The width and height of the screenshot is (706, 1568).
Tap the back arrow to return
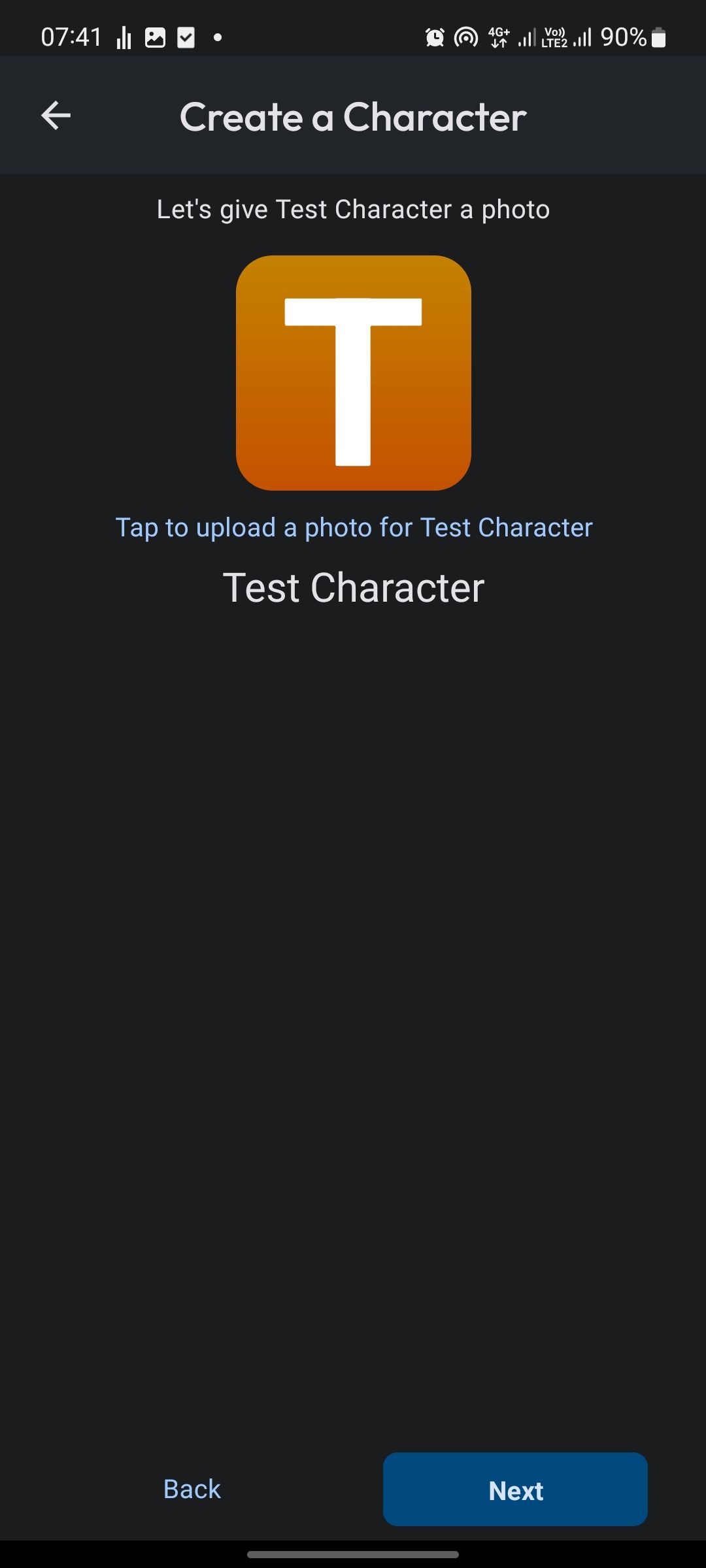tap(55, 116)
